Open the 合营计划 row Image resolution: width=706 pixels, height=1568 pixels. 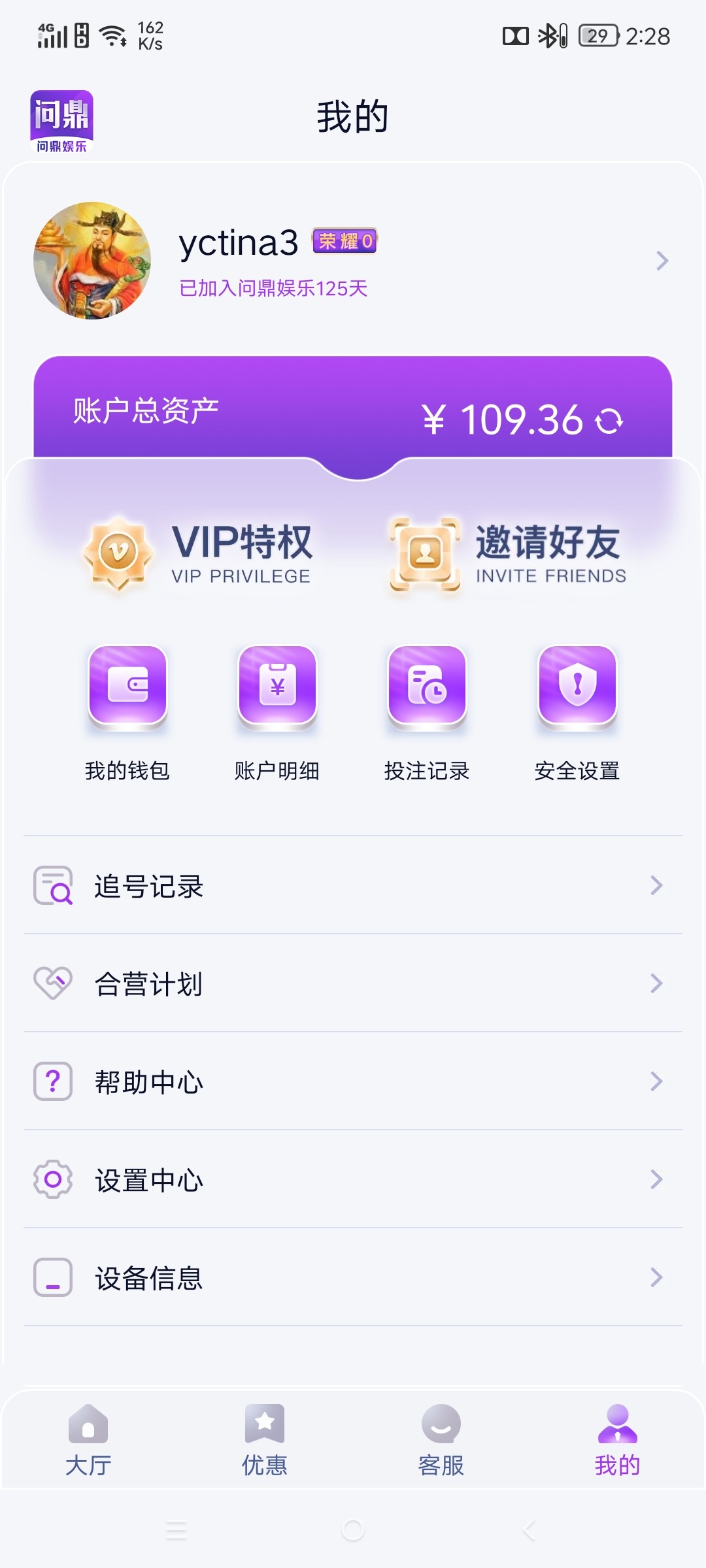tap(353, 983)
